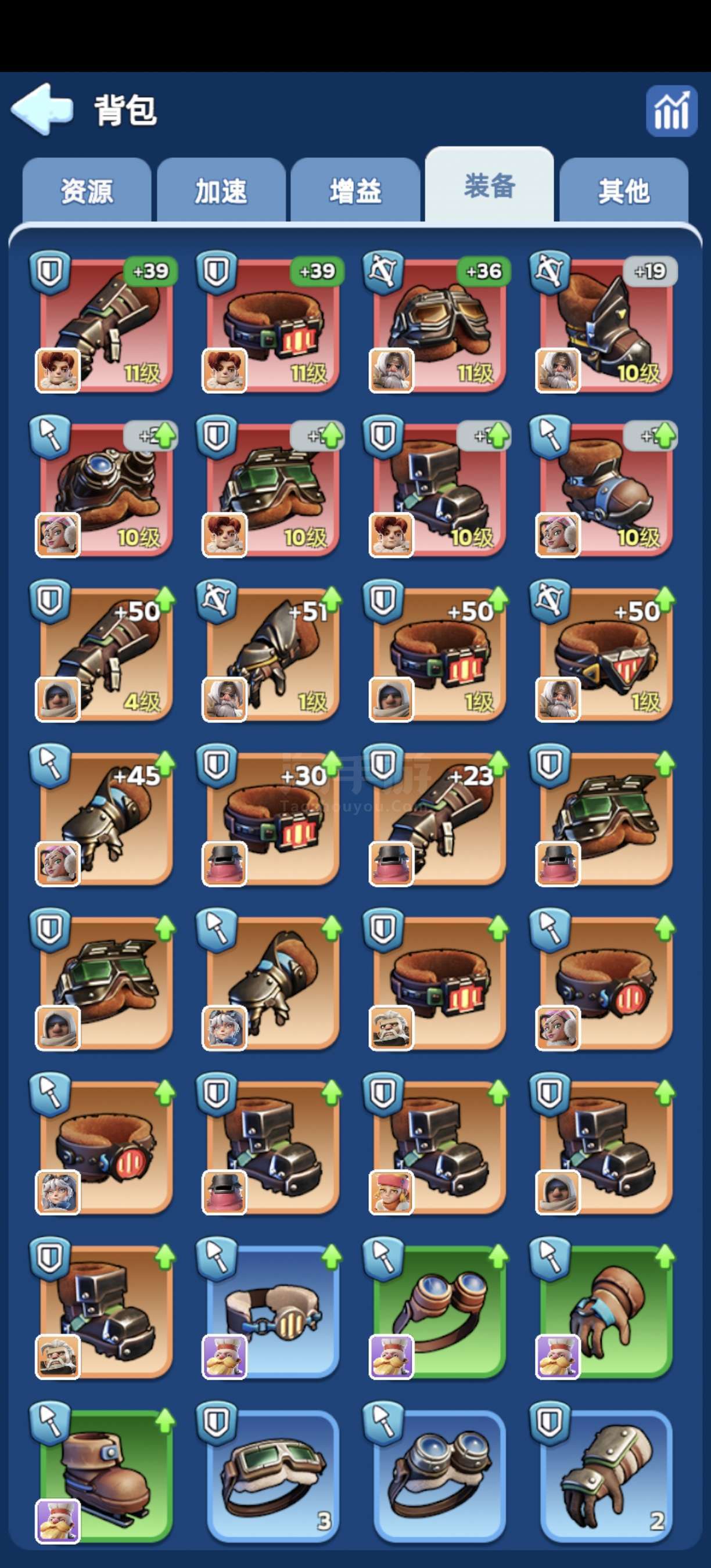
Task: Switch to the 加速 tab
Action: 221,191
